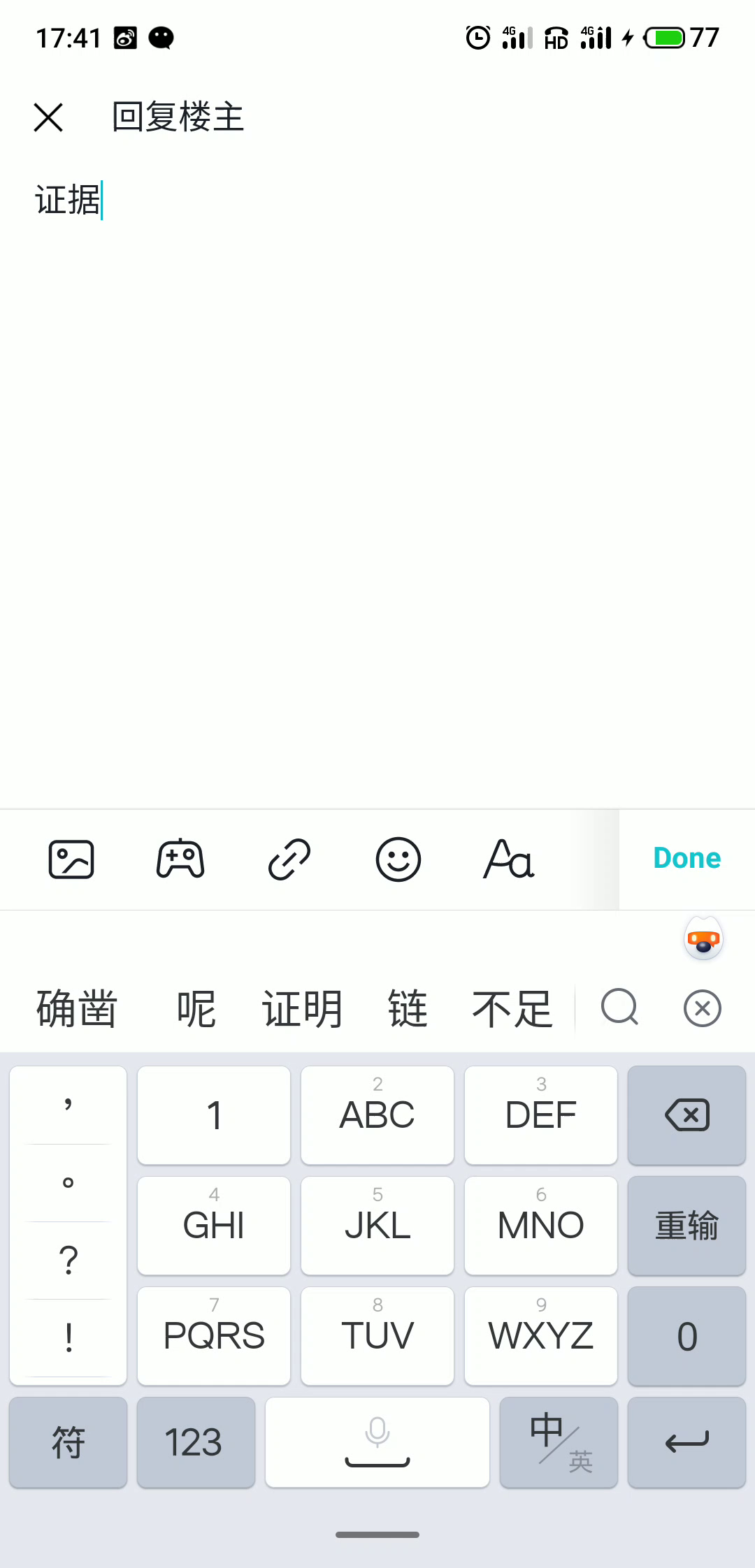The width and height of the screenshot is (755, 1568).
Task: Open the game controller insert option
Action: [180, 859]
